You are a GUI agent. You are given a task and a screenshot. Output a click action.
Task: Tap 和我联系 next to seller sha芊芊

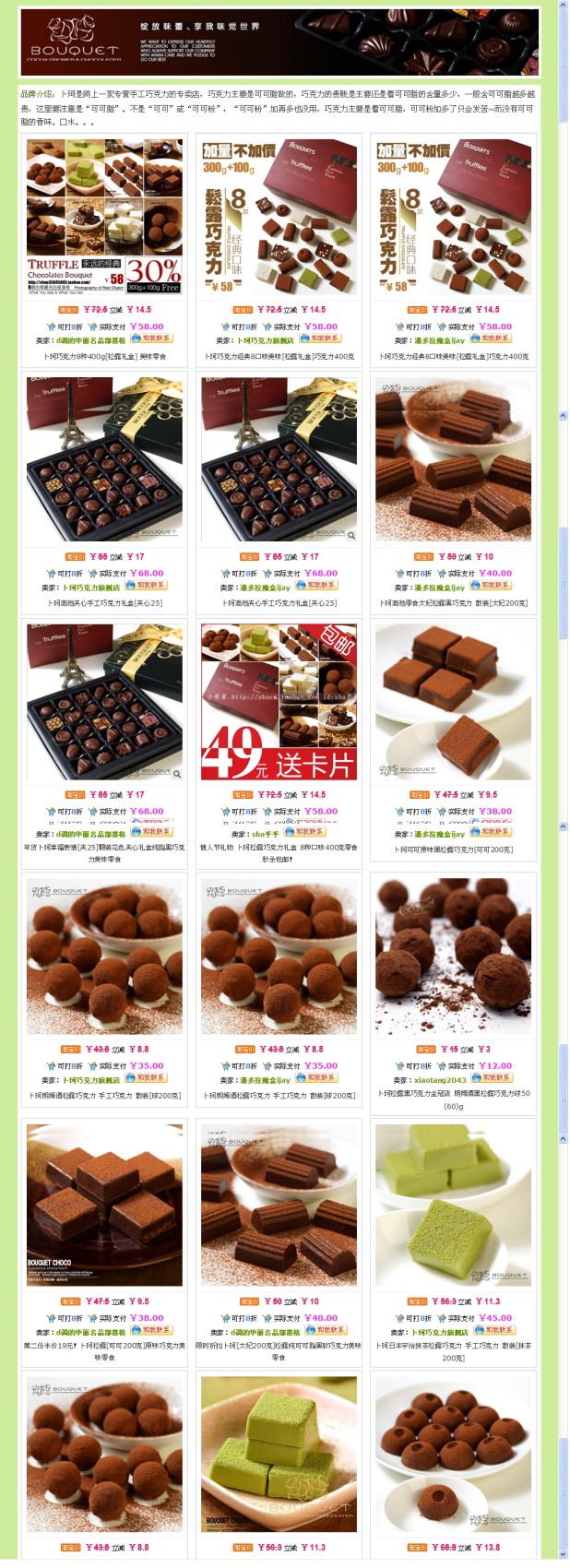(304, 833)
